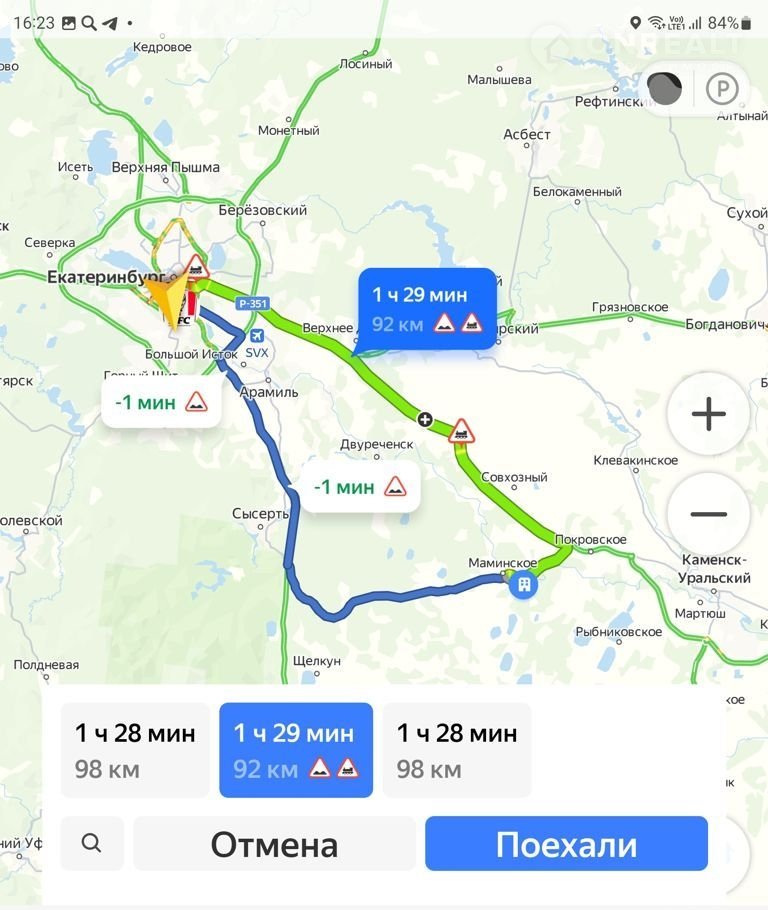Choose alternative route -1 мин near Арамиль
This screenshot has width=768, height=910.
coord(160,402)
